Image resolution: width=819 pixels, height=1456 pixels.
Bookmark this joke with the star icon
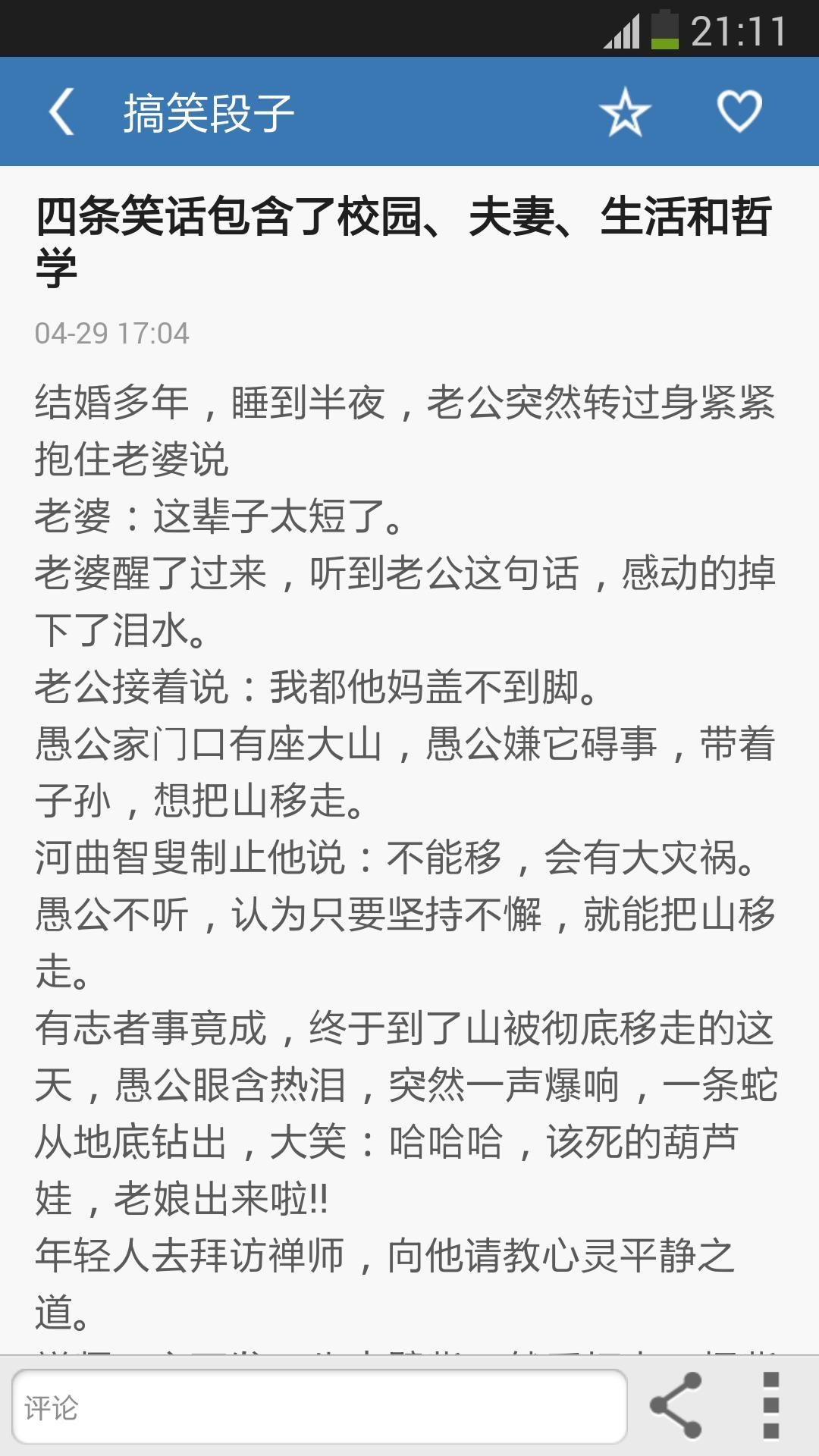(625, 112)
